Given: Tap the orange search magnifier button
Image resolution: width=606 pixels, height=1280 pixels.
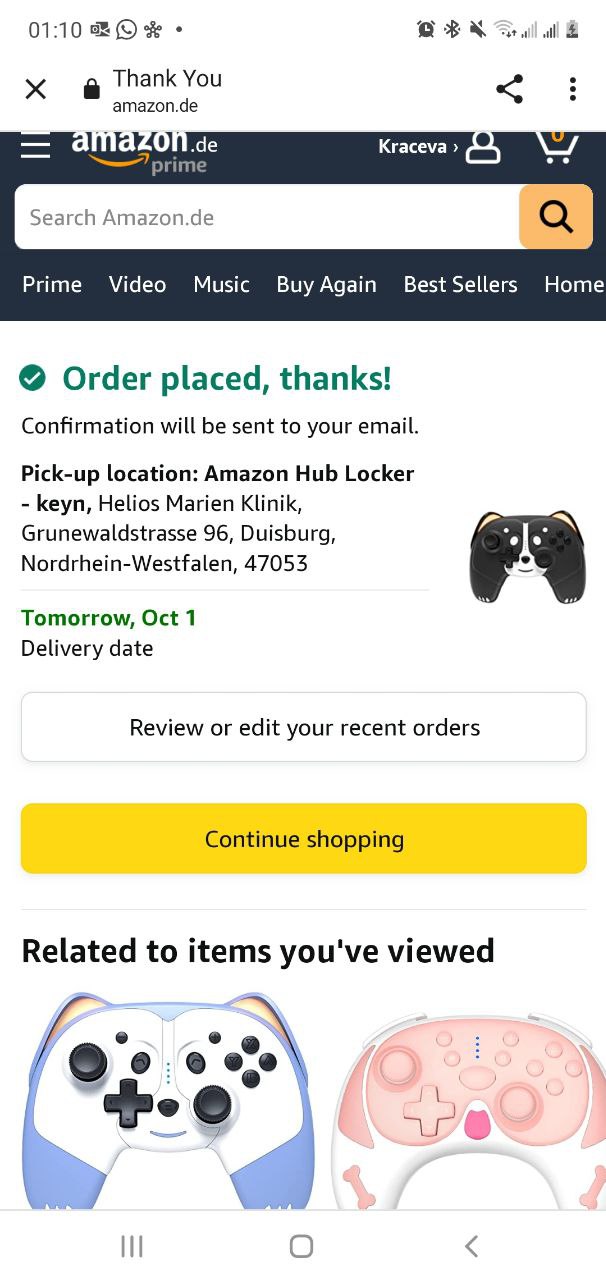Looking at the screenshot, I should tap(555, 217).
